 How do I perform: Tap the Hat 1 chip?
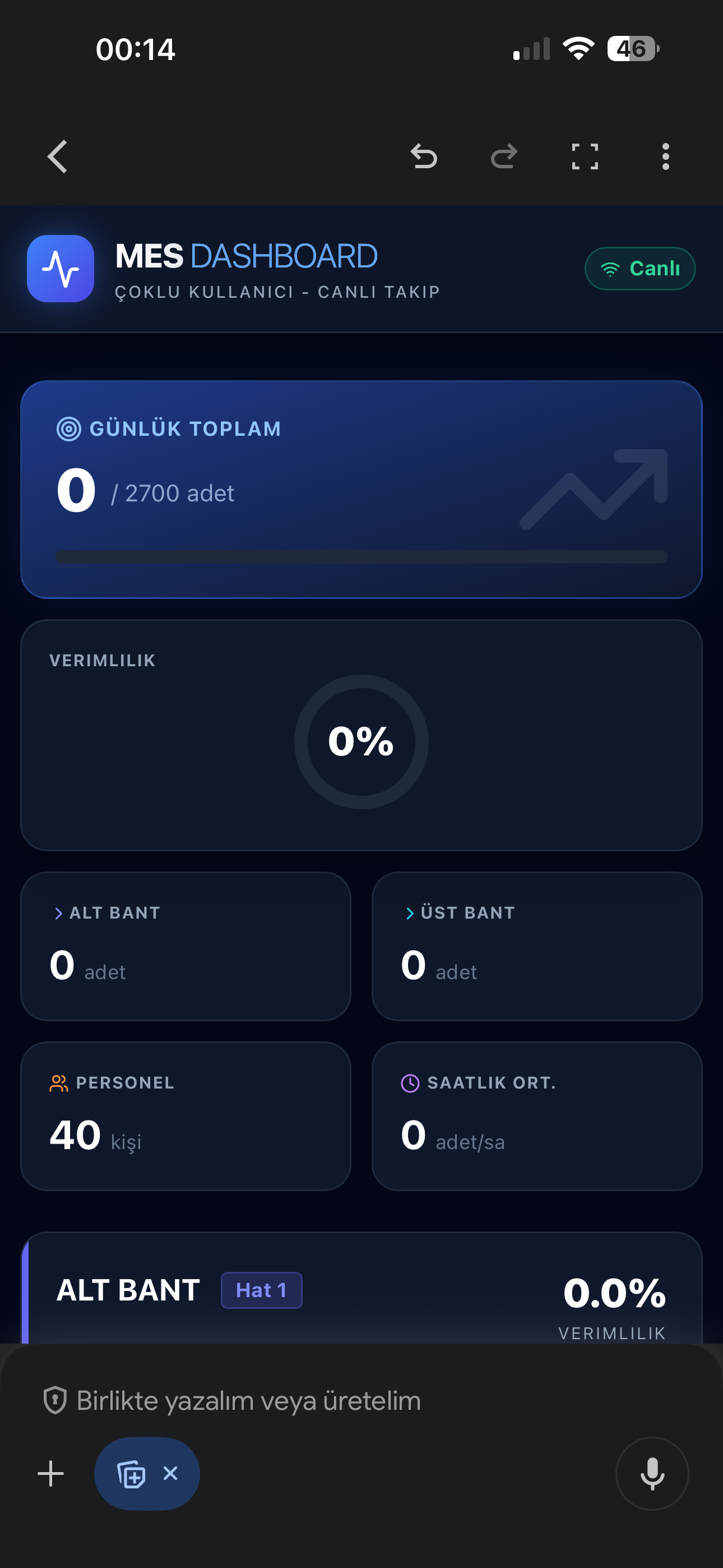(x=261, y=1290)
